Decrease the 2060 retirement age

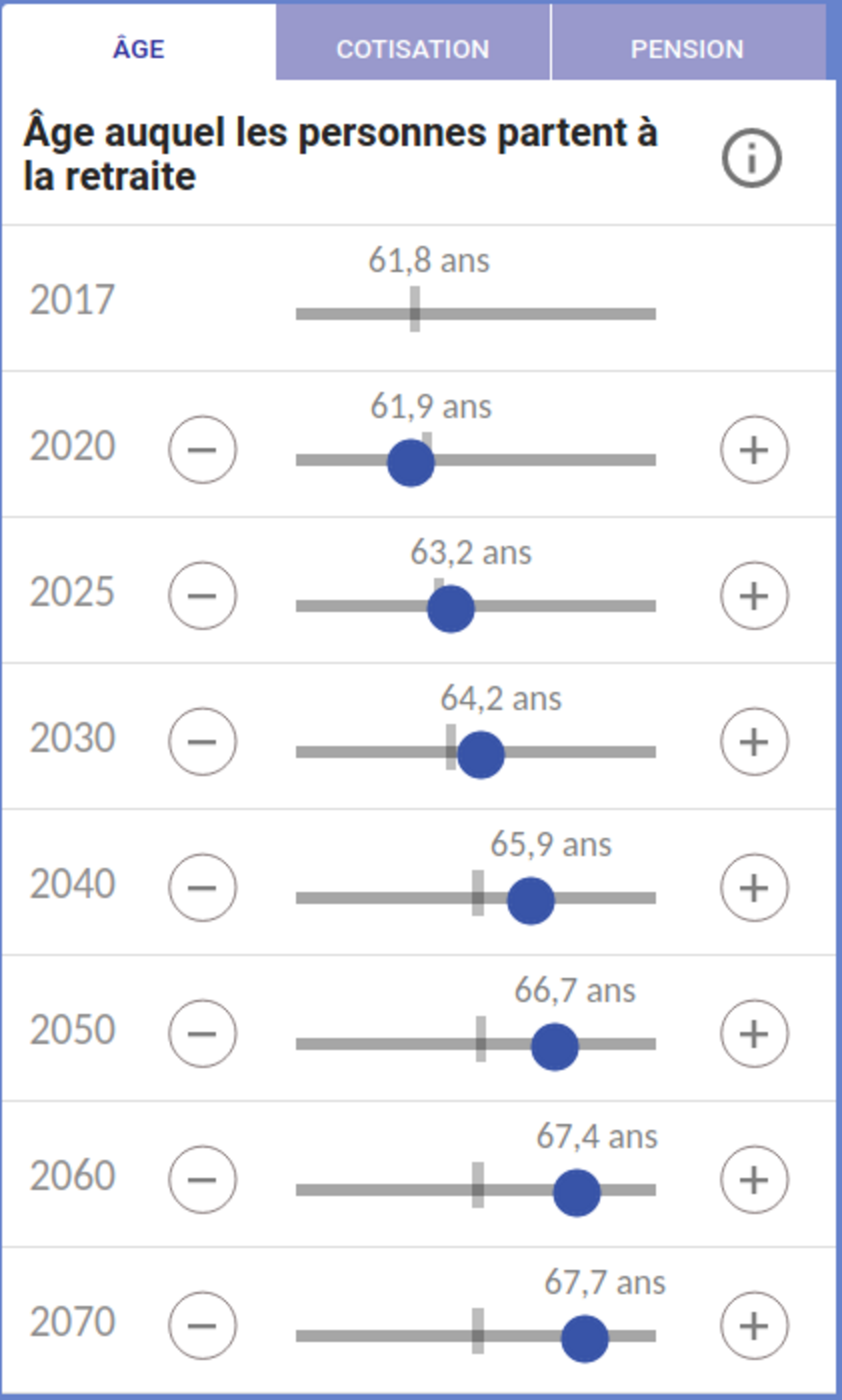pos(202,1179)
